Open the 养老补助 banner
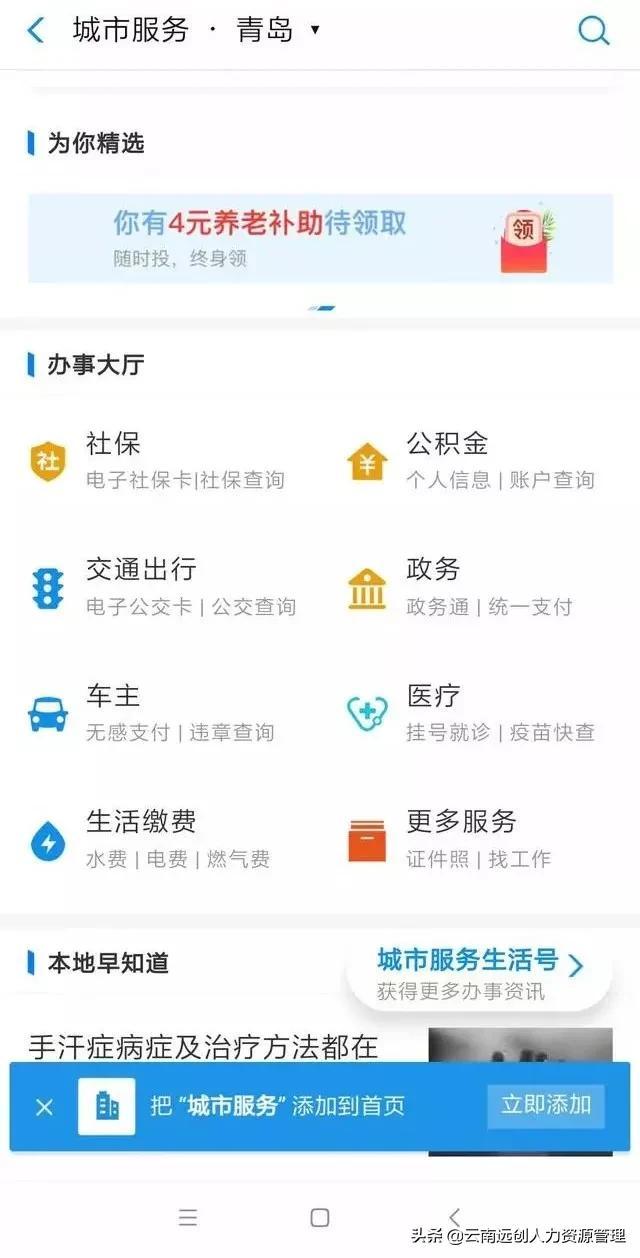The image size is (640, 1258). pyautogui.click(x=320, y=238)
